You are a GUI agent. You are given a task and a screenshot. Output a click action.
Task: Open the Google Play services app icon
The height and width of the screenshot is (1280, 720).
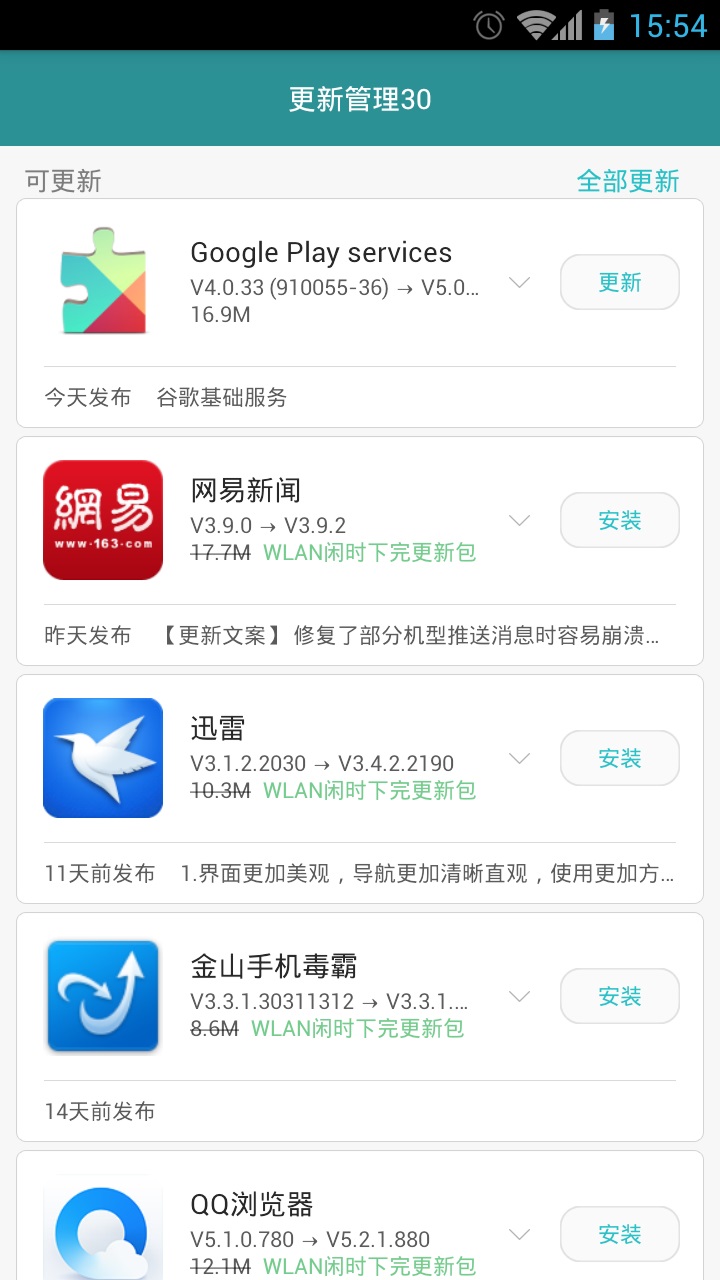click(102, 282)
